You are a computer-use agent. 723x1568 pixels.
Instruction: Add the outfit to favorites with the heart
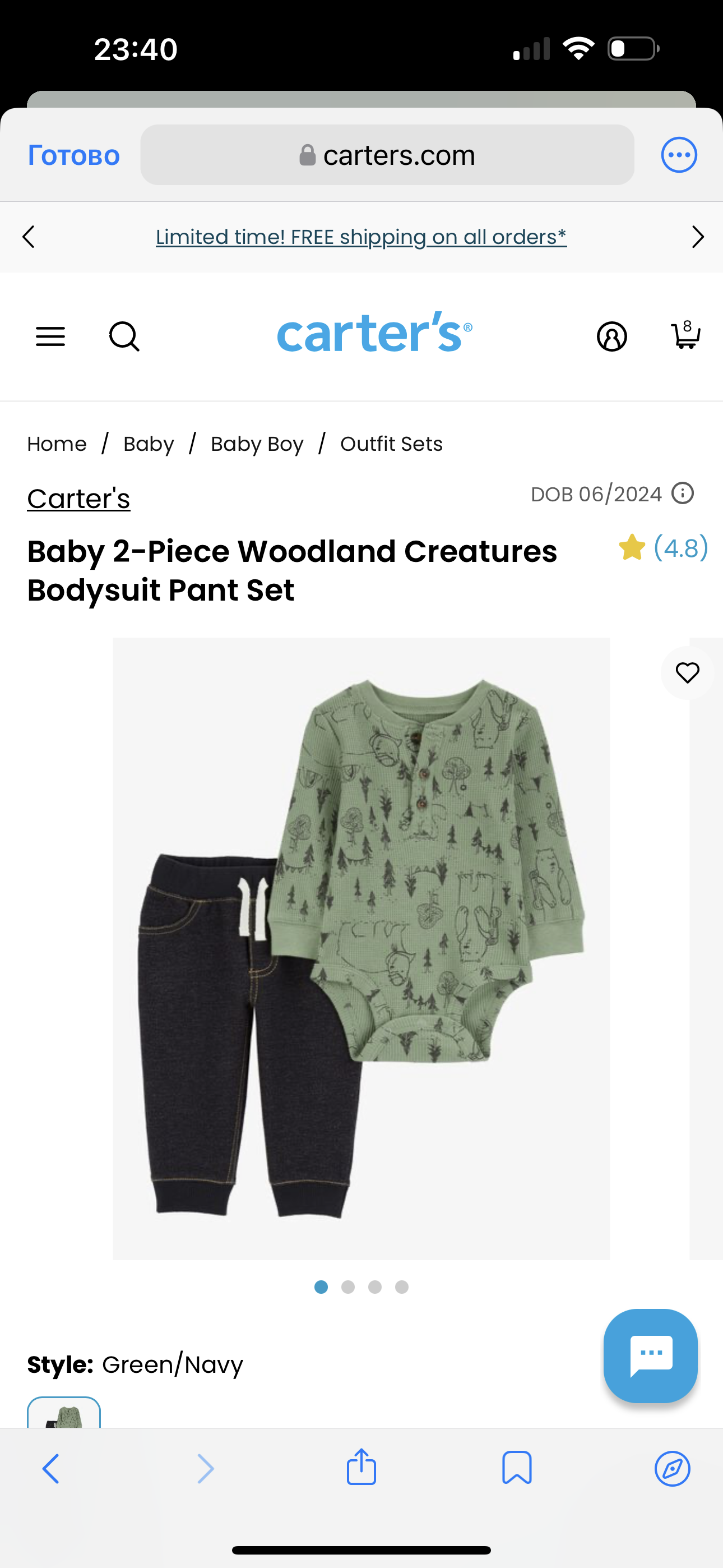coord(687,672)
